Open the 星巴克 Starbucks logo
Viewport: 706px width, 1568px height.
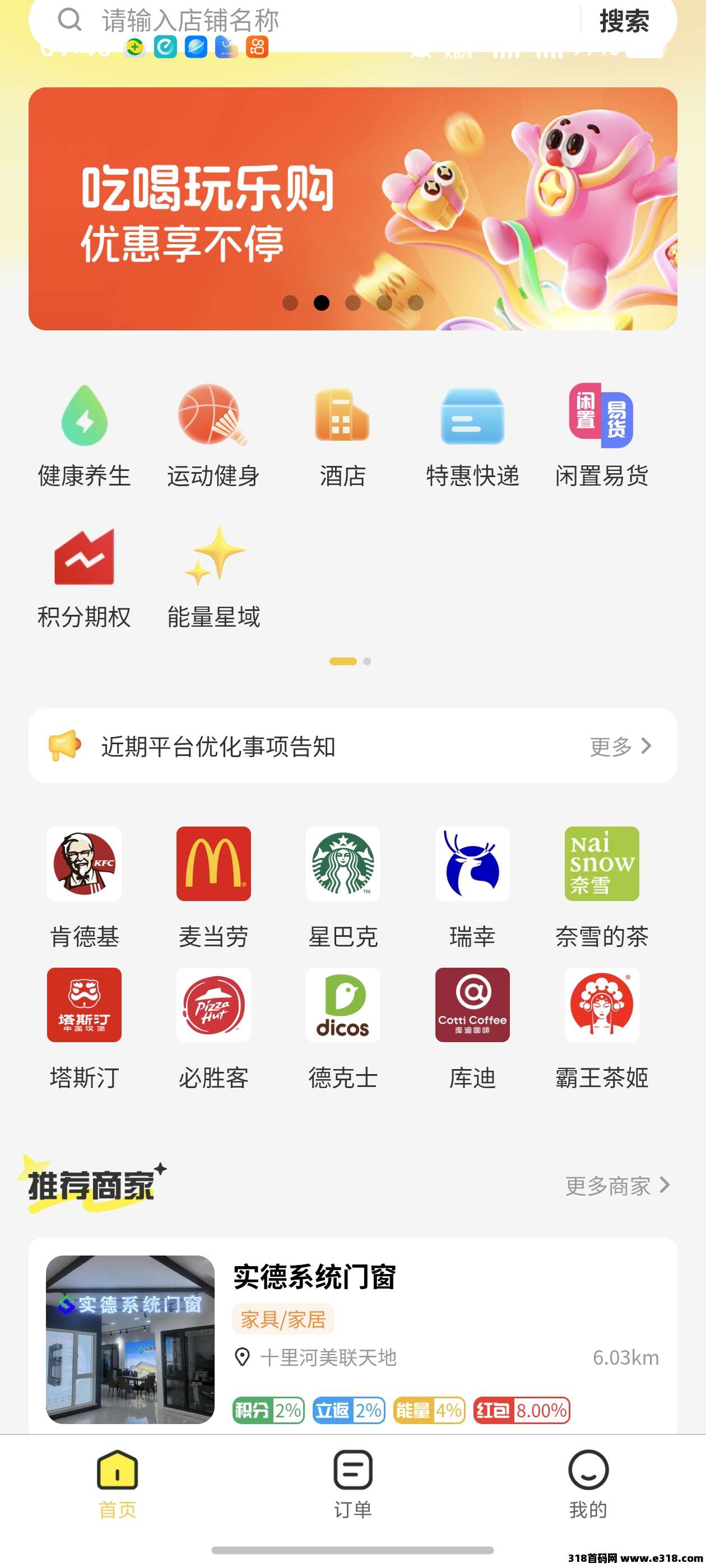(343, 864)
